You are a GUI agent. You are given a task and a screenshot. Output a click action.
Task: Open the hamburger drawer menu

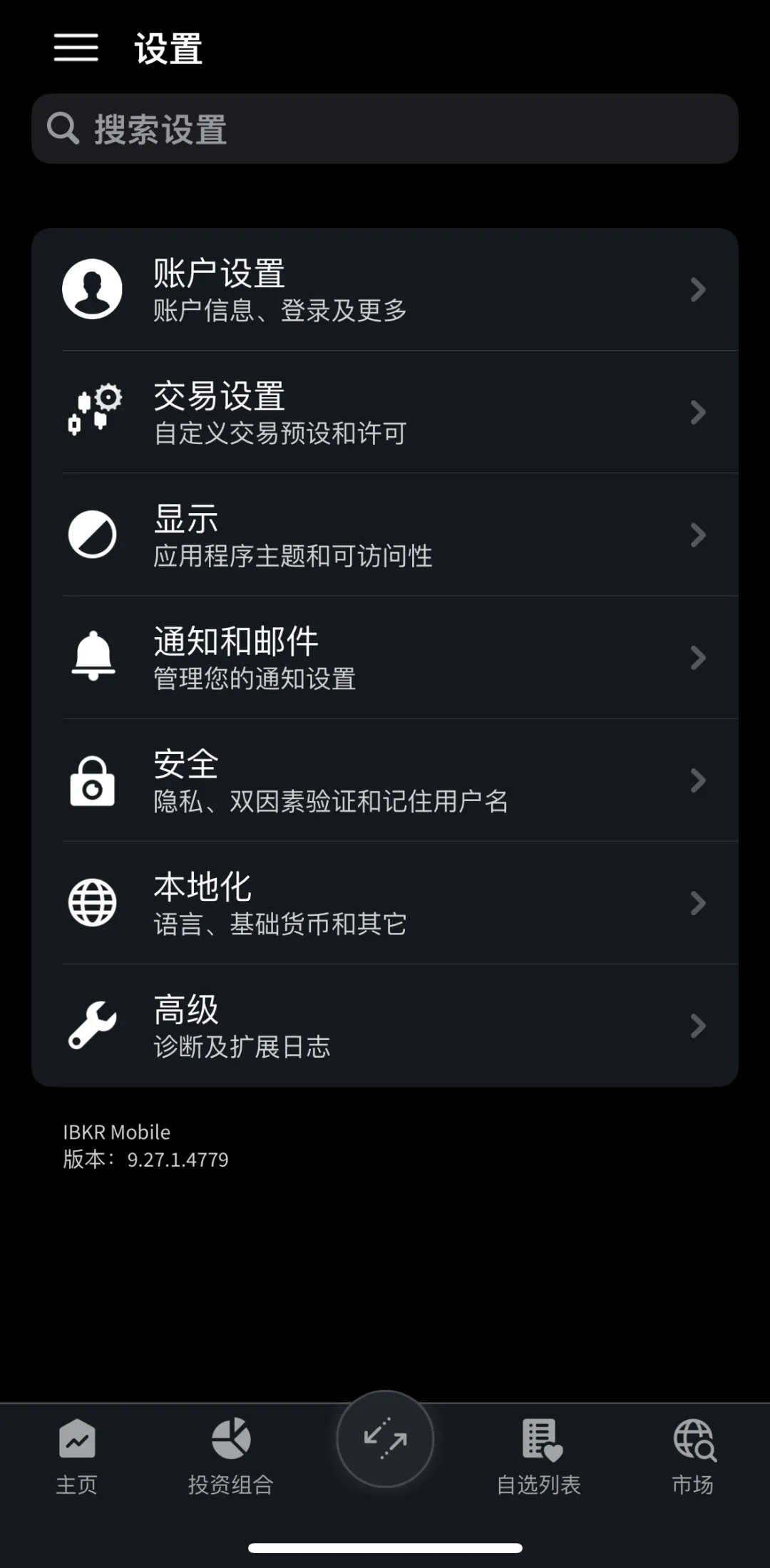[76, 48]
